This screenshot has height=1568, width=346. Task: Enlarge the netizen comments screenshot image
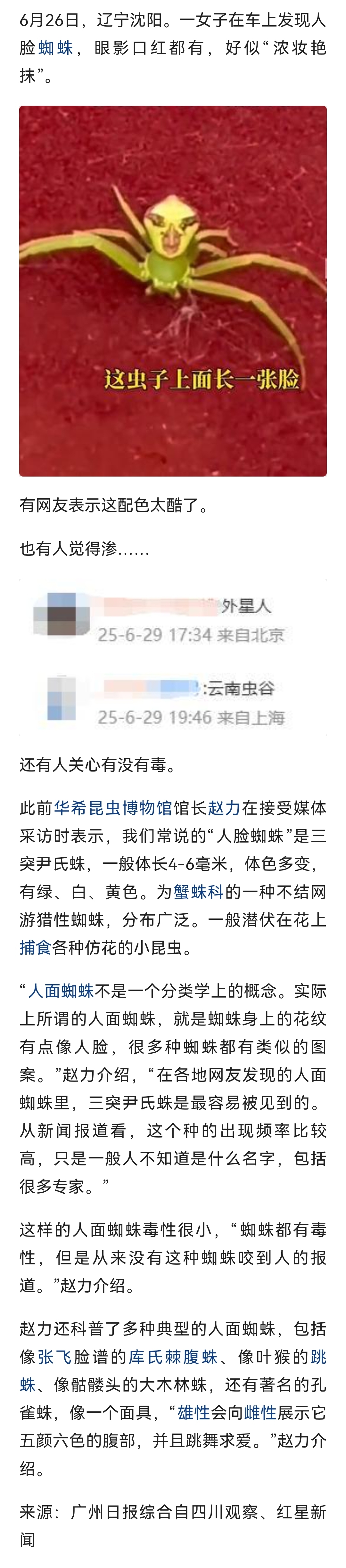point(173,657)
